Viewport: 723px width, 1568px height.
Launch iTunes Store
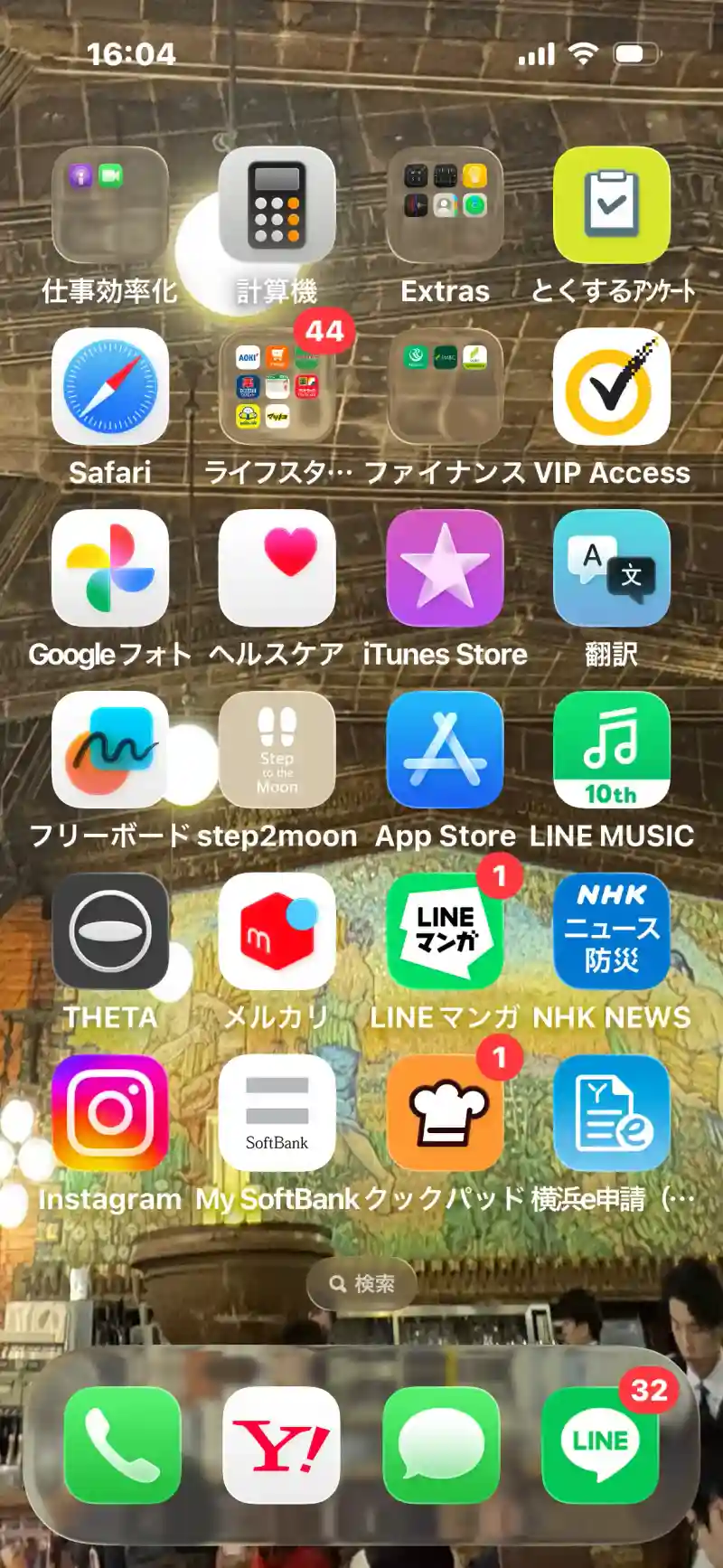(445, 568)
